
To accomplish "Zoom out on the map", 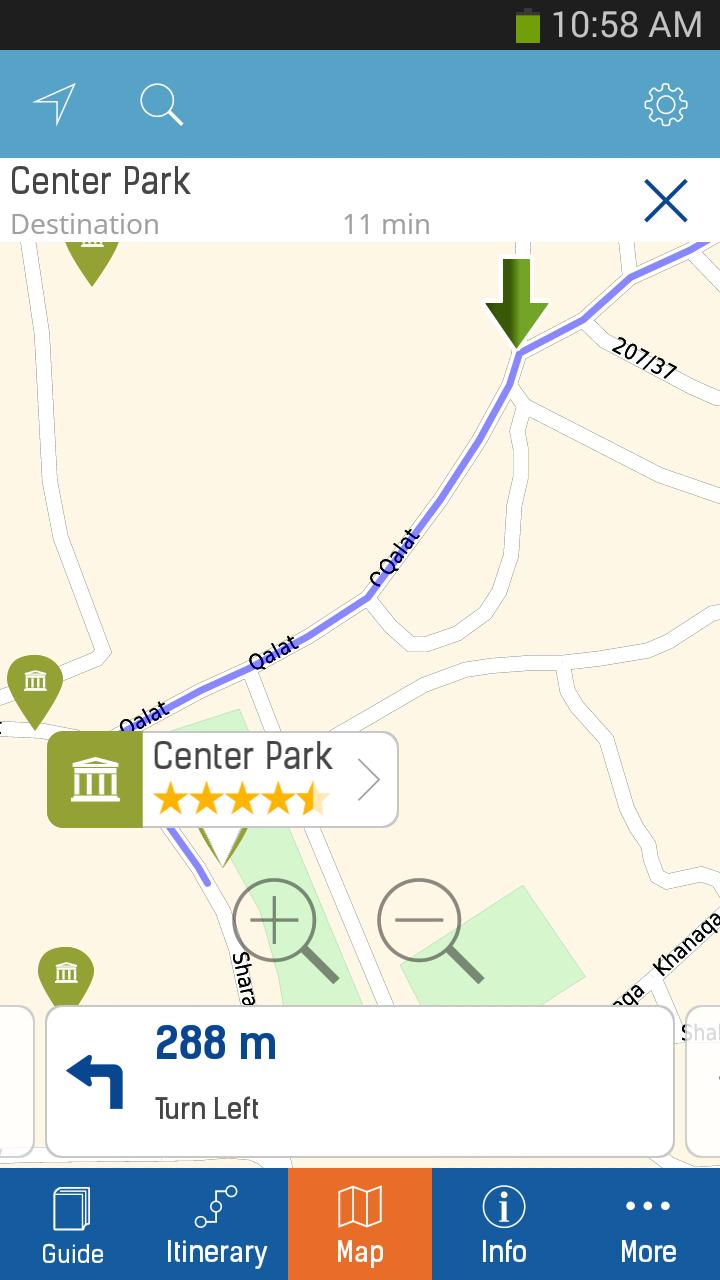I will coord(420,922).
